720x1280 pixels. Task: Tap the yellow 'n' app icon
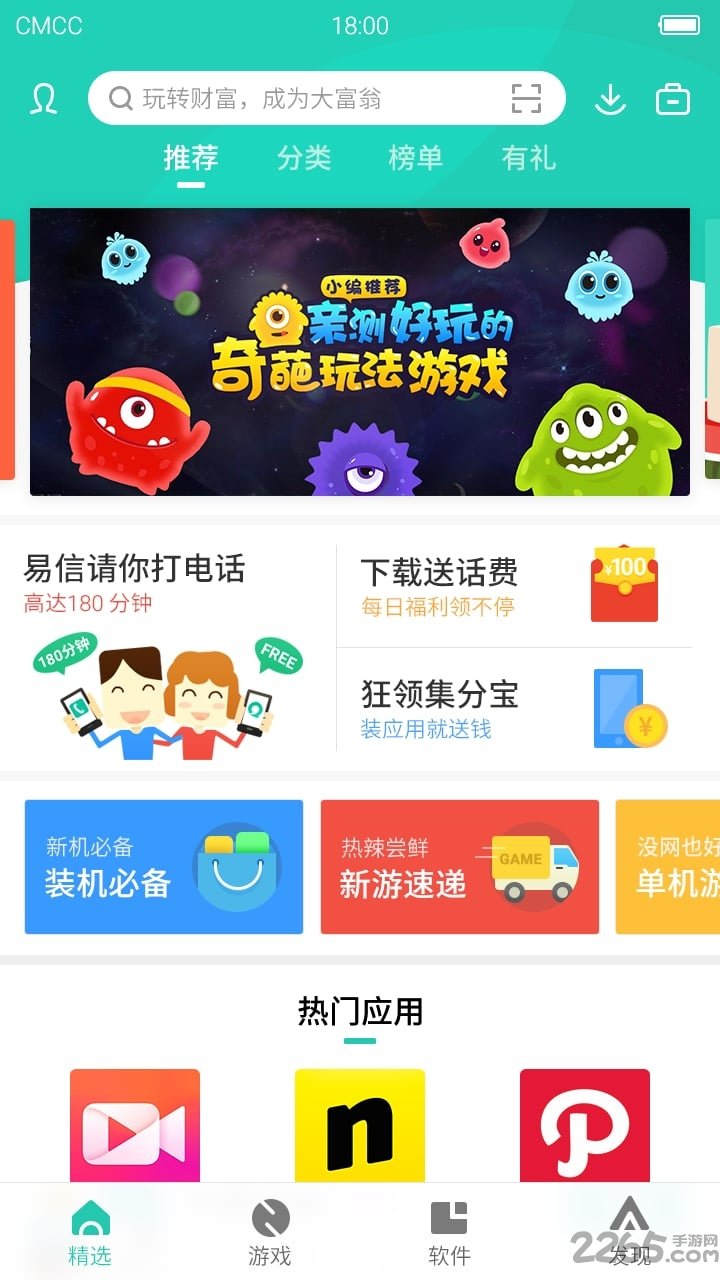[x=359, y=1124]
